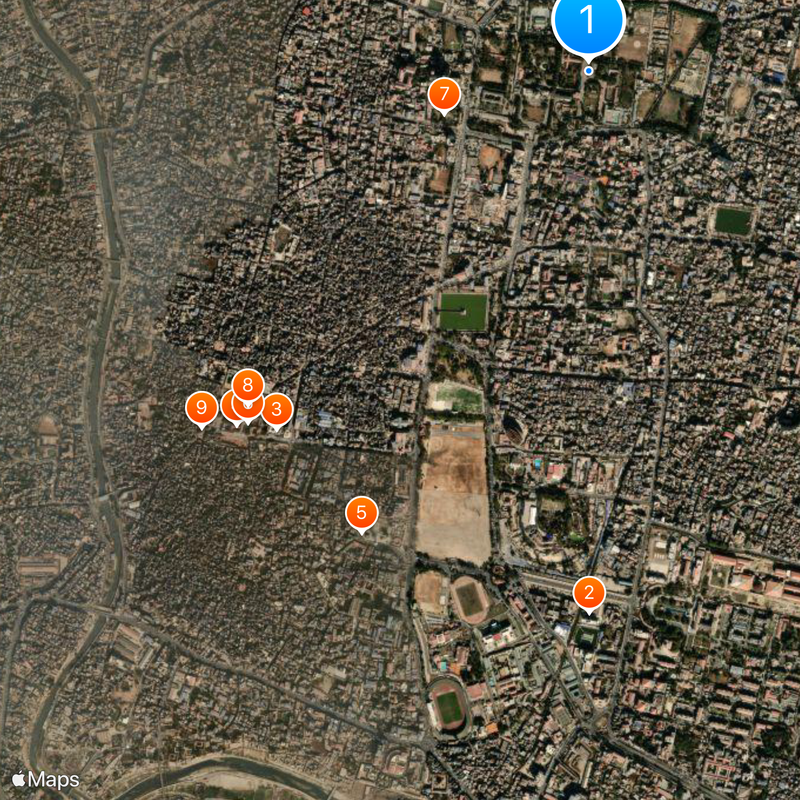Open the pin marked 9
800x800 pixels.
coord(202,407)
